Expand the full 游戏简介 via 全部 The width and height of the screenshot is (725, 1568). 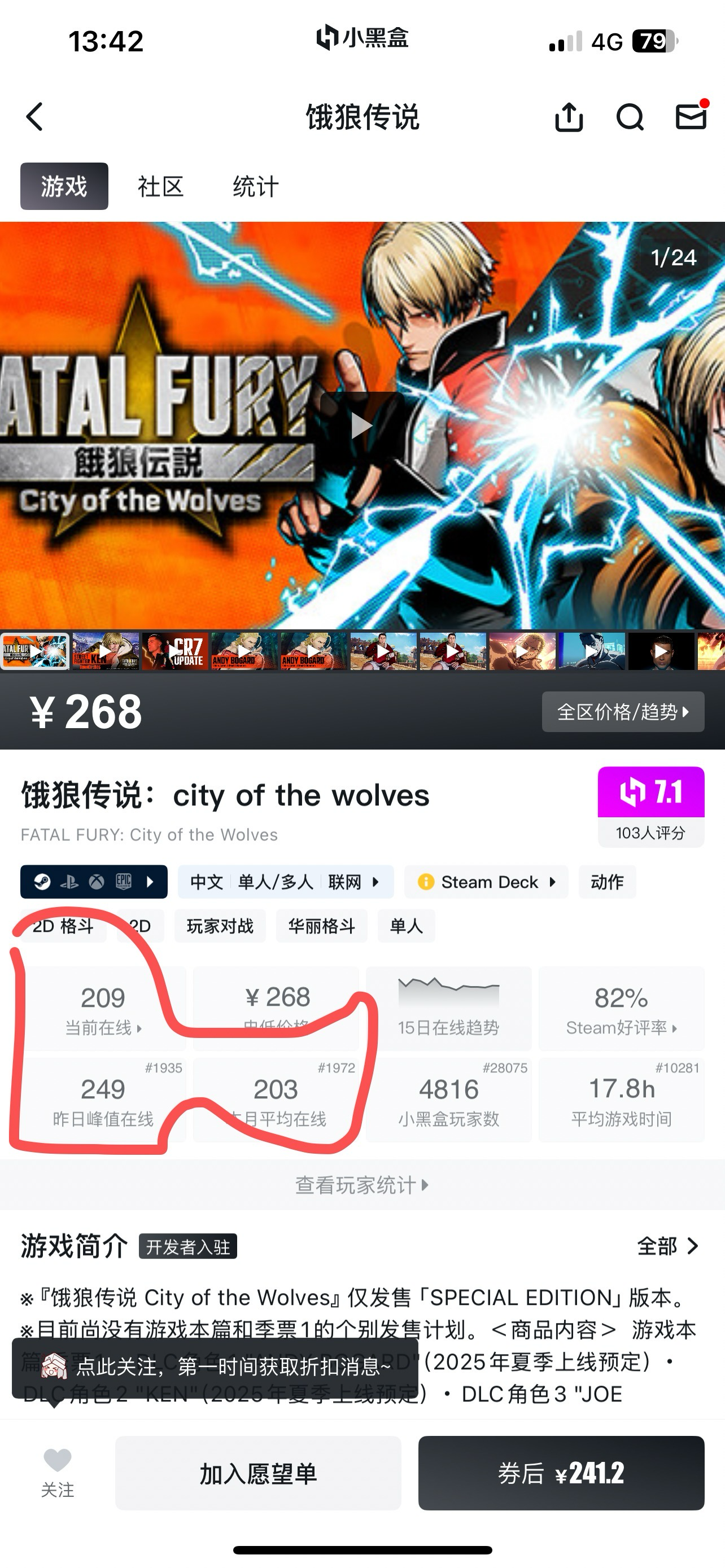[x=667, y=1246]
